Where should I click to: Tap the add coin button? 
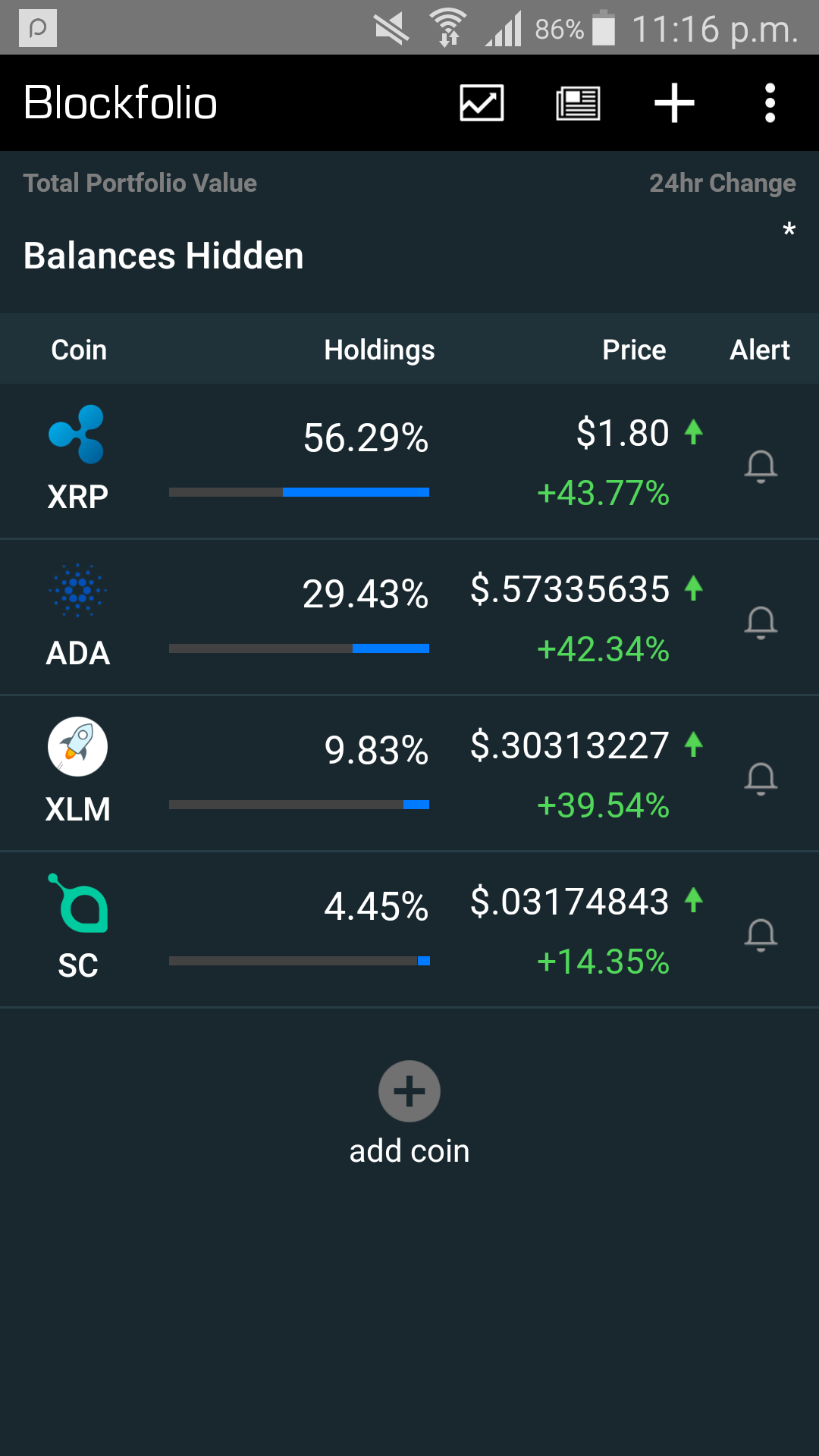tap(409, 1092)
